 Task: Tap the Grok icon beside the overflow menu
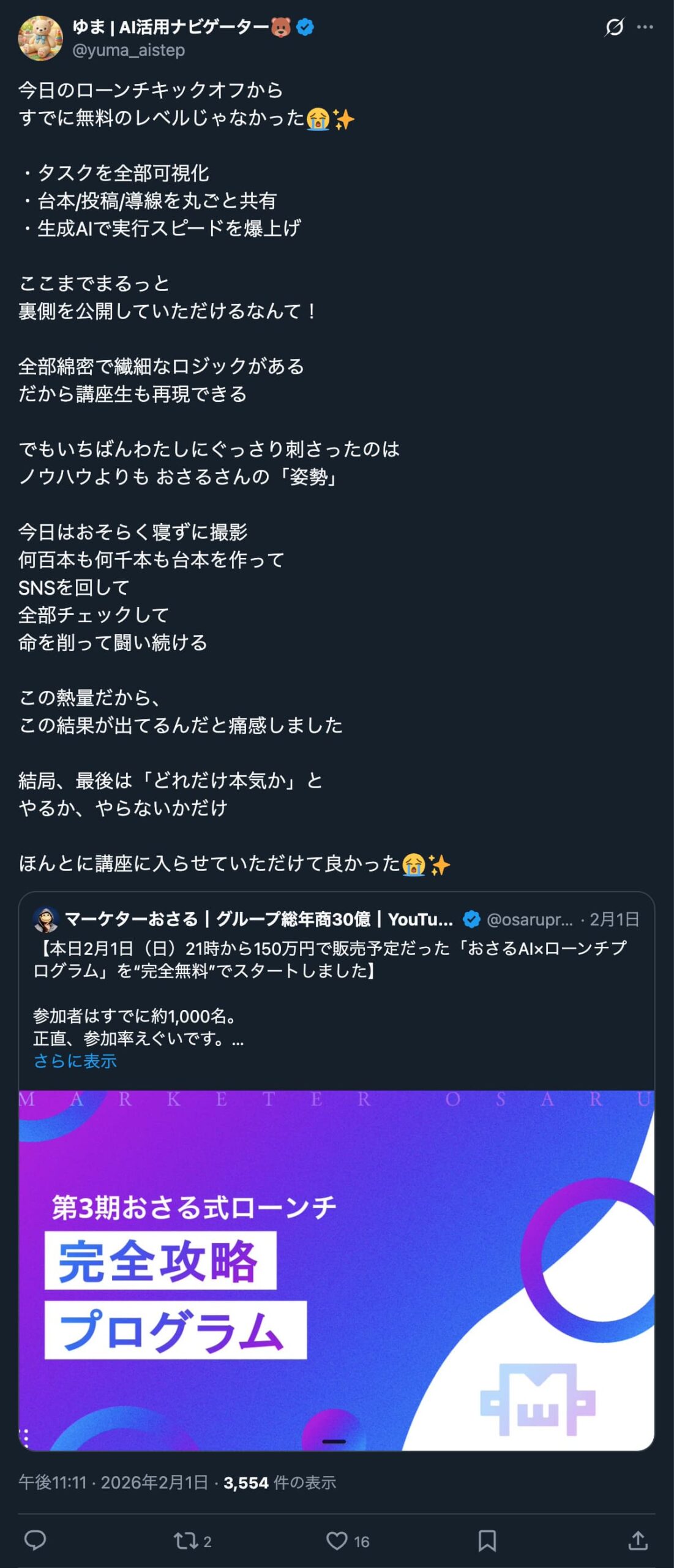pos(613,28)
